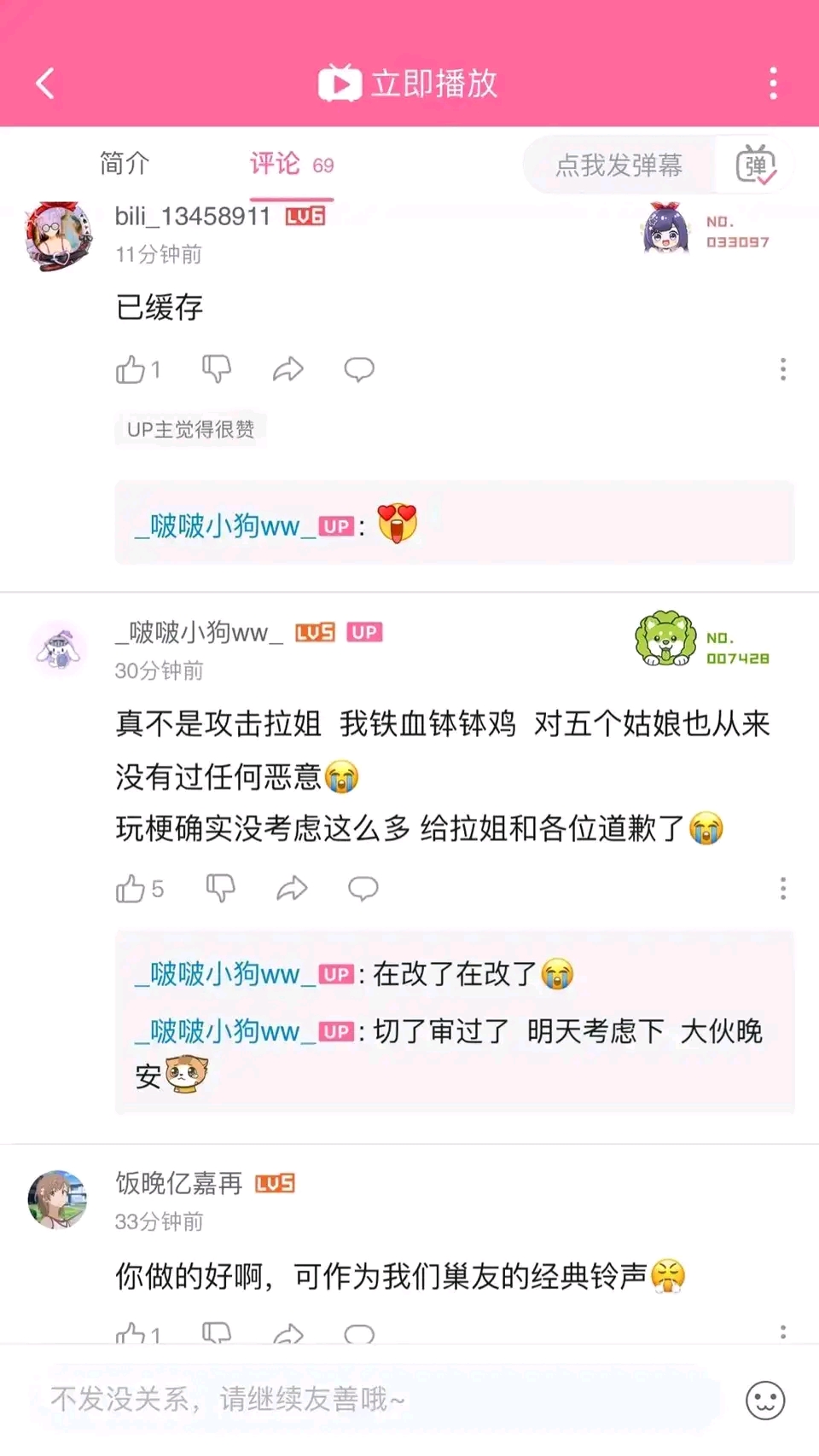Screen dimensions: 819x1456
Task: Open bili_13458911's profile avatar
Action: coord(59,236)
